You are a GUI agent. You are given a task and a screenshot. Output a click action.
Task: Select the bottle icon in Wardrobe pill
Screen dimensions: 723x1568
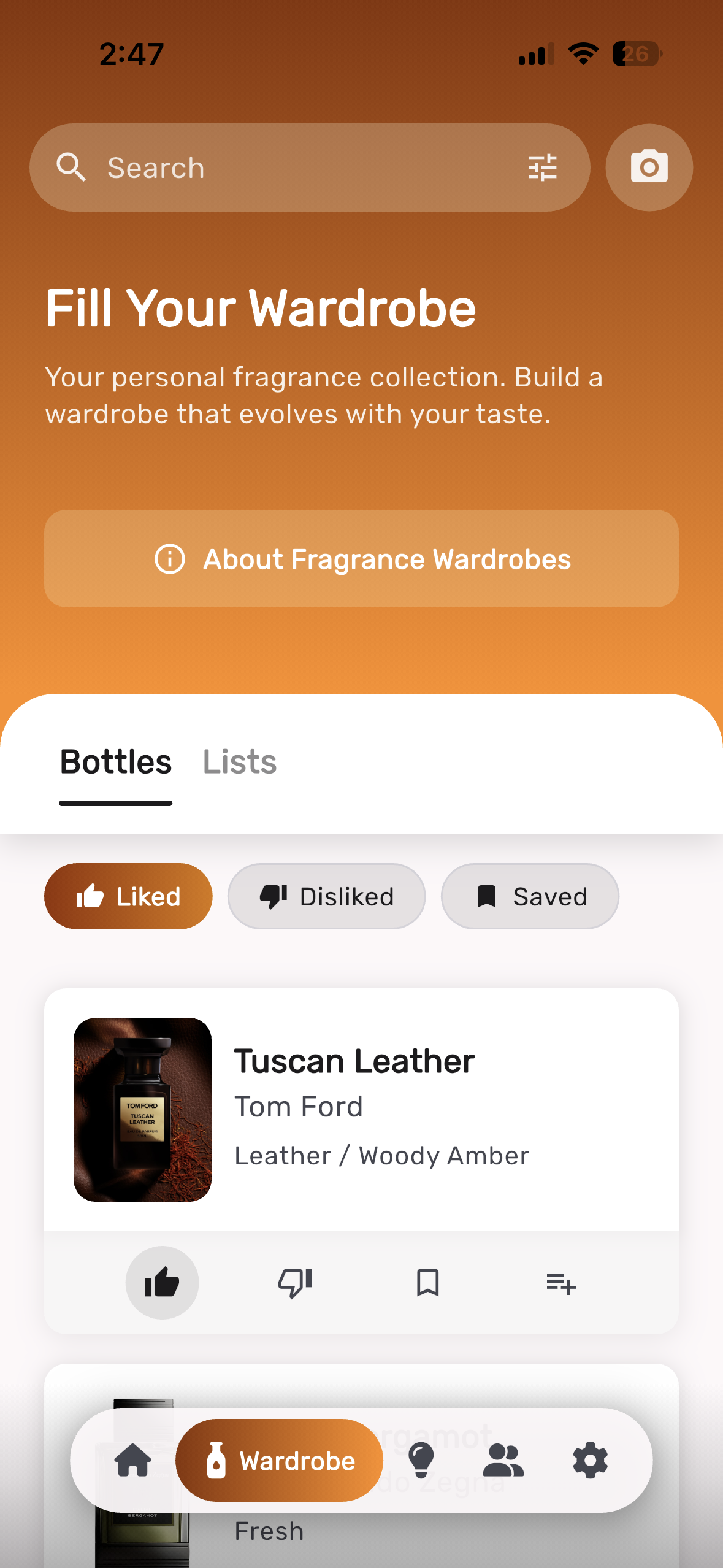tap(215, 1460)
